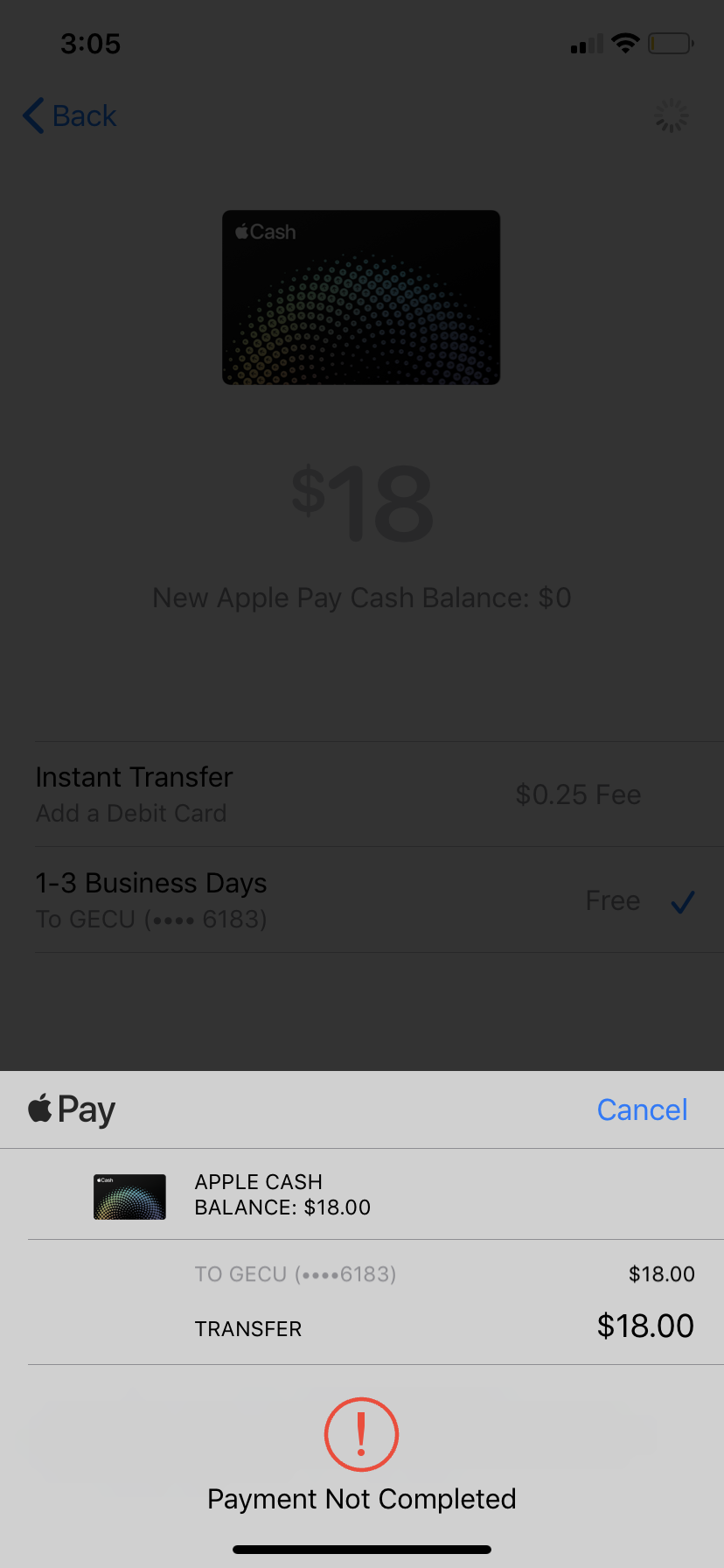Viewport: 724px width, 1568px height.
Task: Cancel the Apple Pay transfer sheet
Action: click(642, 1109)
